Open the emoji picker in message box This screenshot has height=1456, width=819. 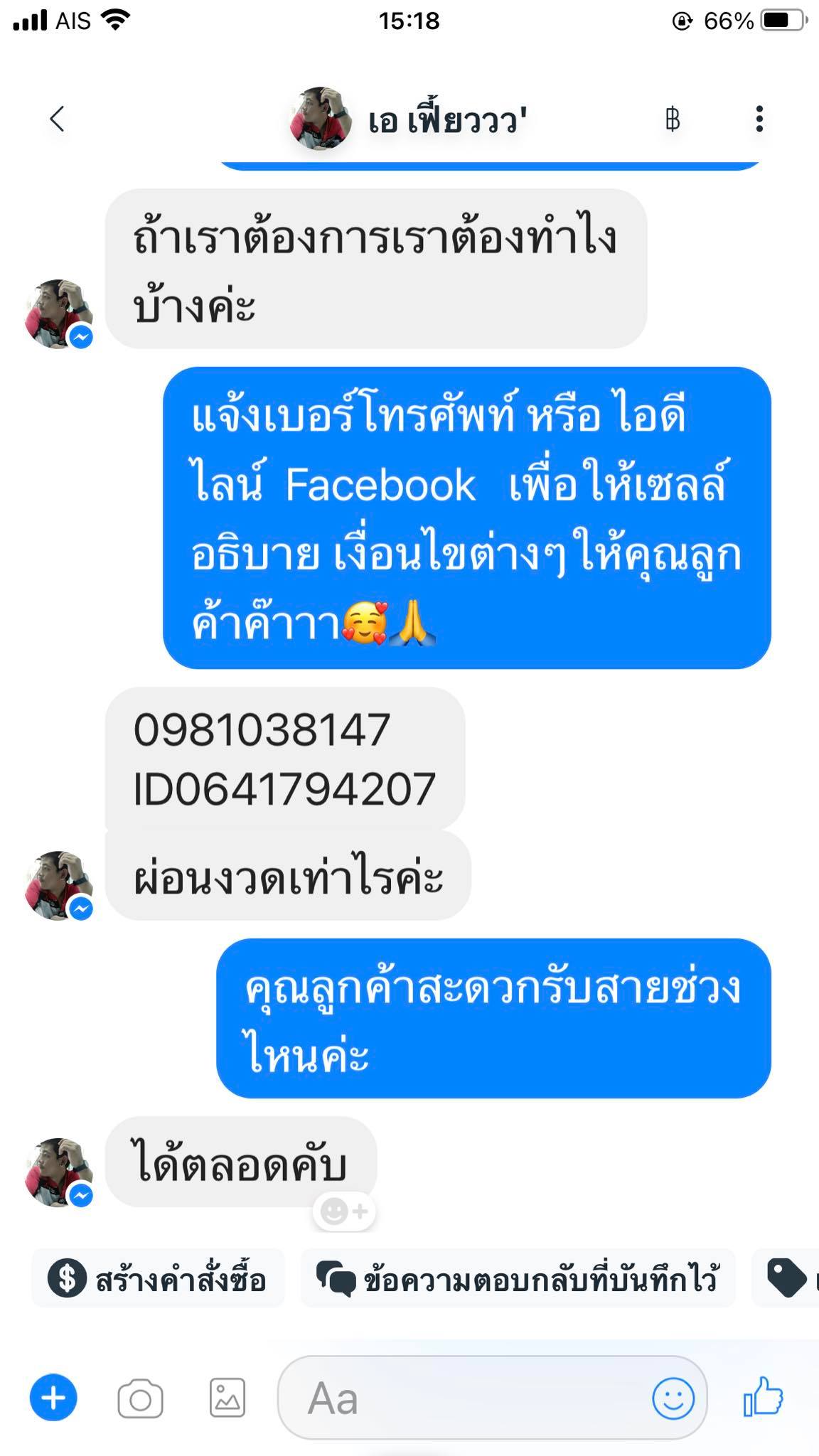(x=673, y=1398)
